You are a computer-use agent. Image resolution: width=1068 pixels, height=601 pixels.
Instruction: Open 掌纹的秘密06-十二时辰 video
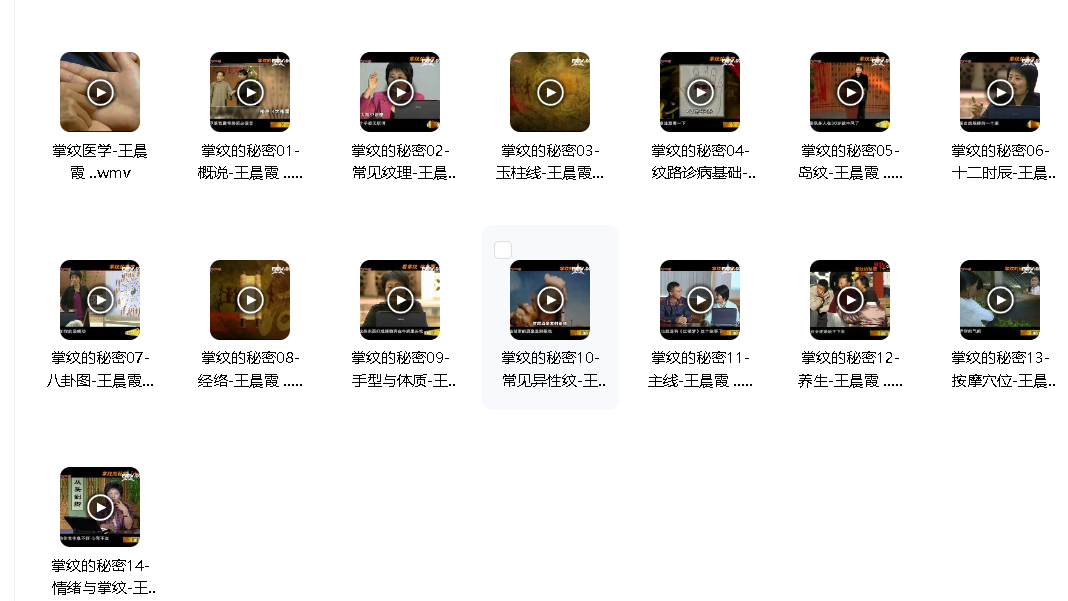tap(1000, 92)
